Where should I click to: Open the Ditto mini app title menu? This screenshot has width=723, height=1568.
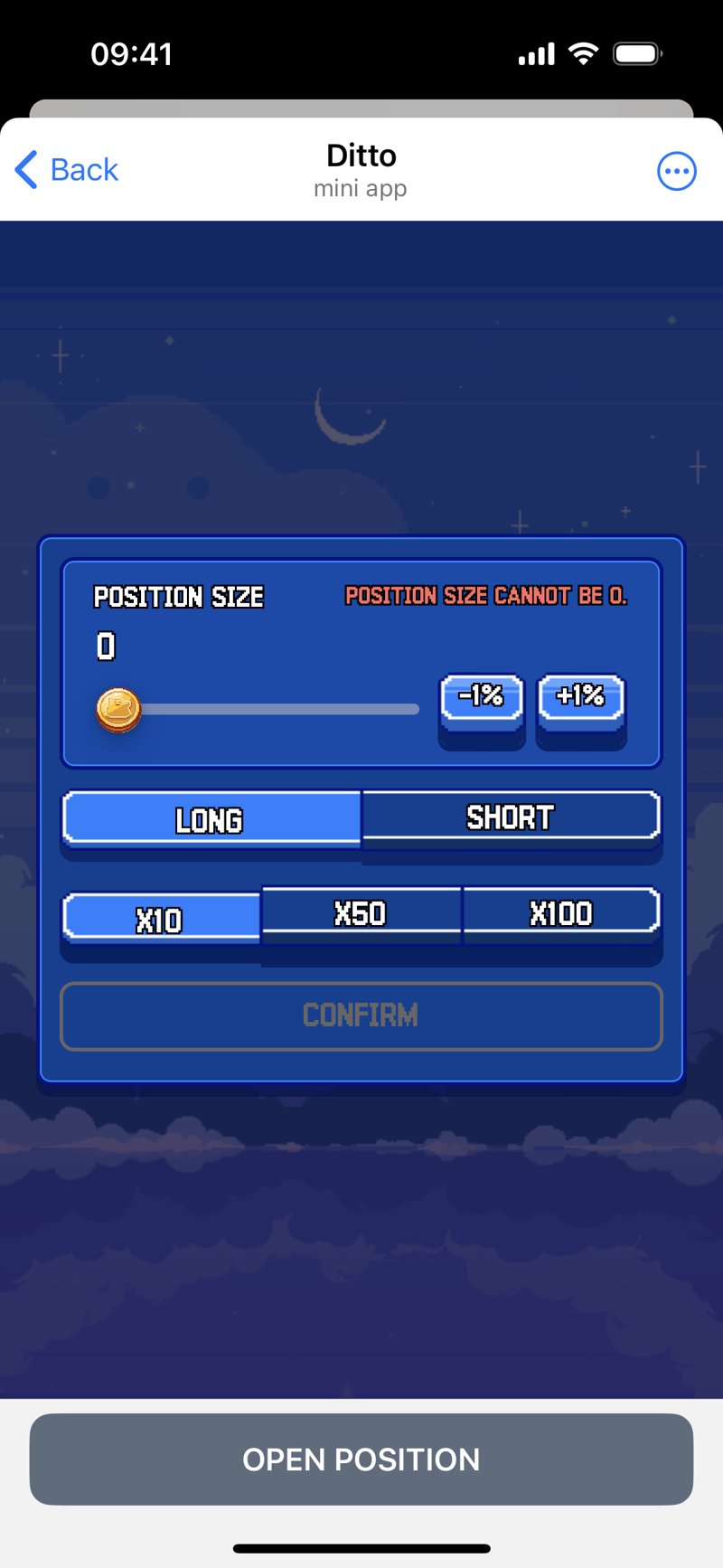[361, 155]
